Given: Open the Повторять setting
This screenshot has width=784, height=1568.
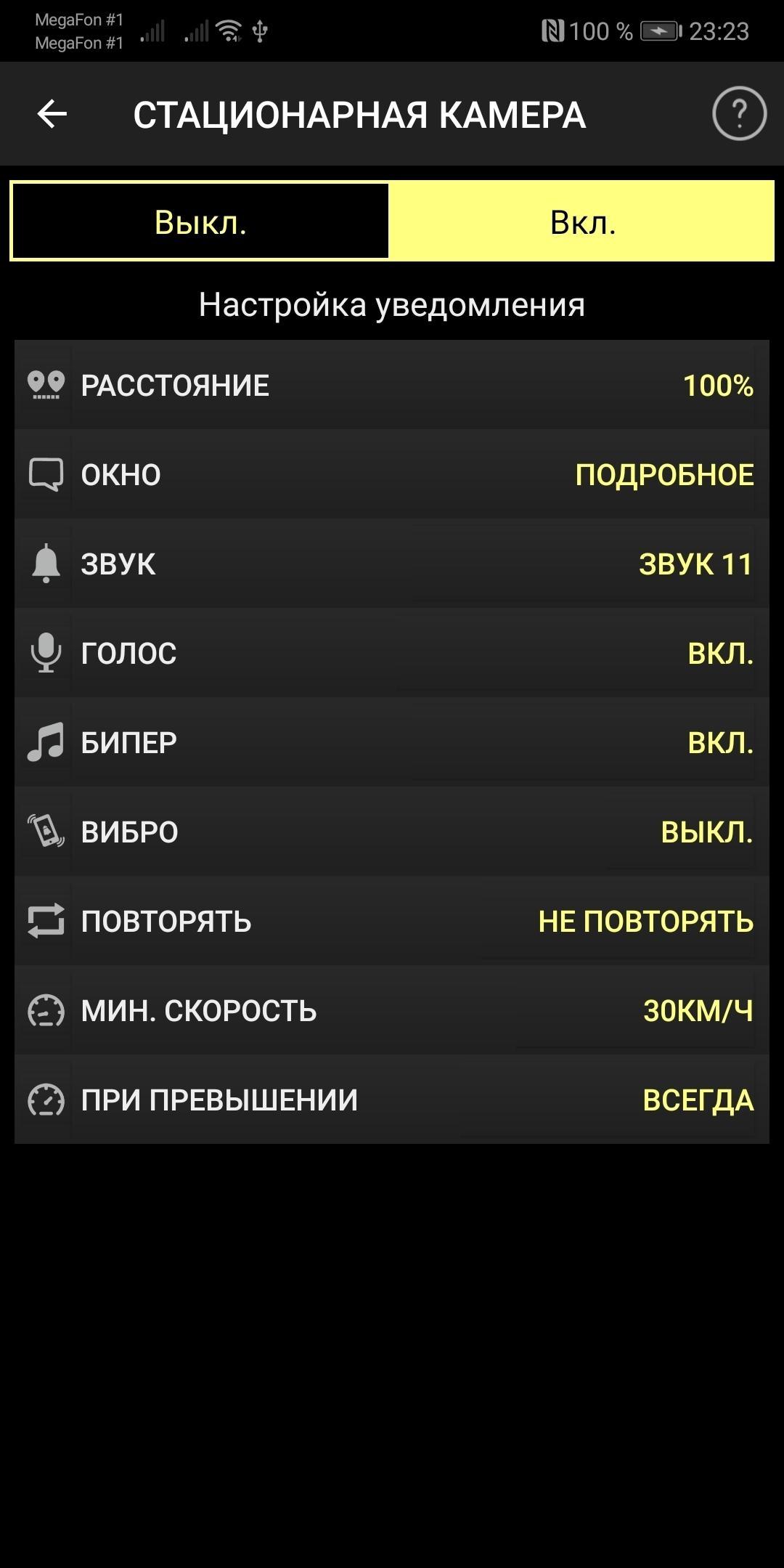Looking at the screenshot, I should coord(392,921).
